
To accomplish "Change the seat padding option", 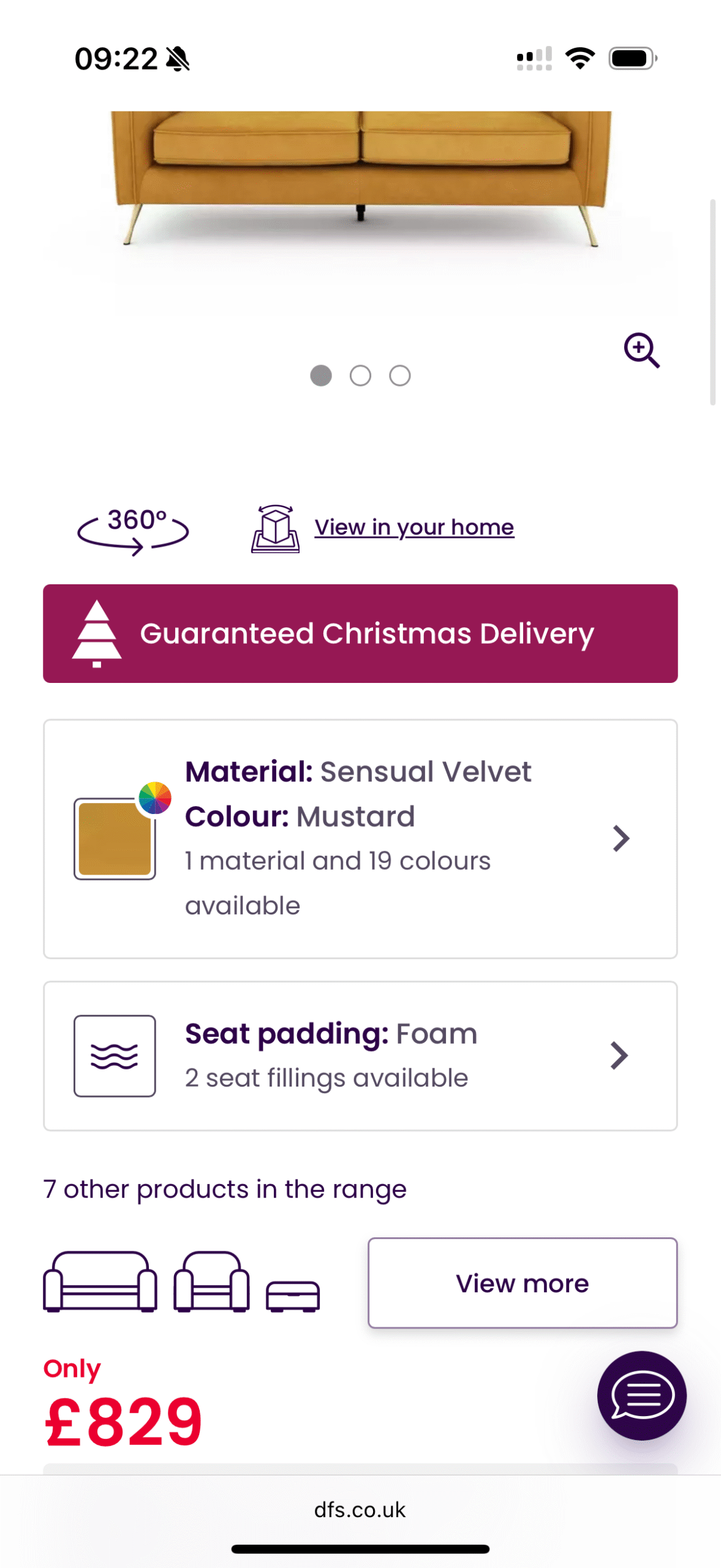I will click(x=360, y=1055).
